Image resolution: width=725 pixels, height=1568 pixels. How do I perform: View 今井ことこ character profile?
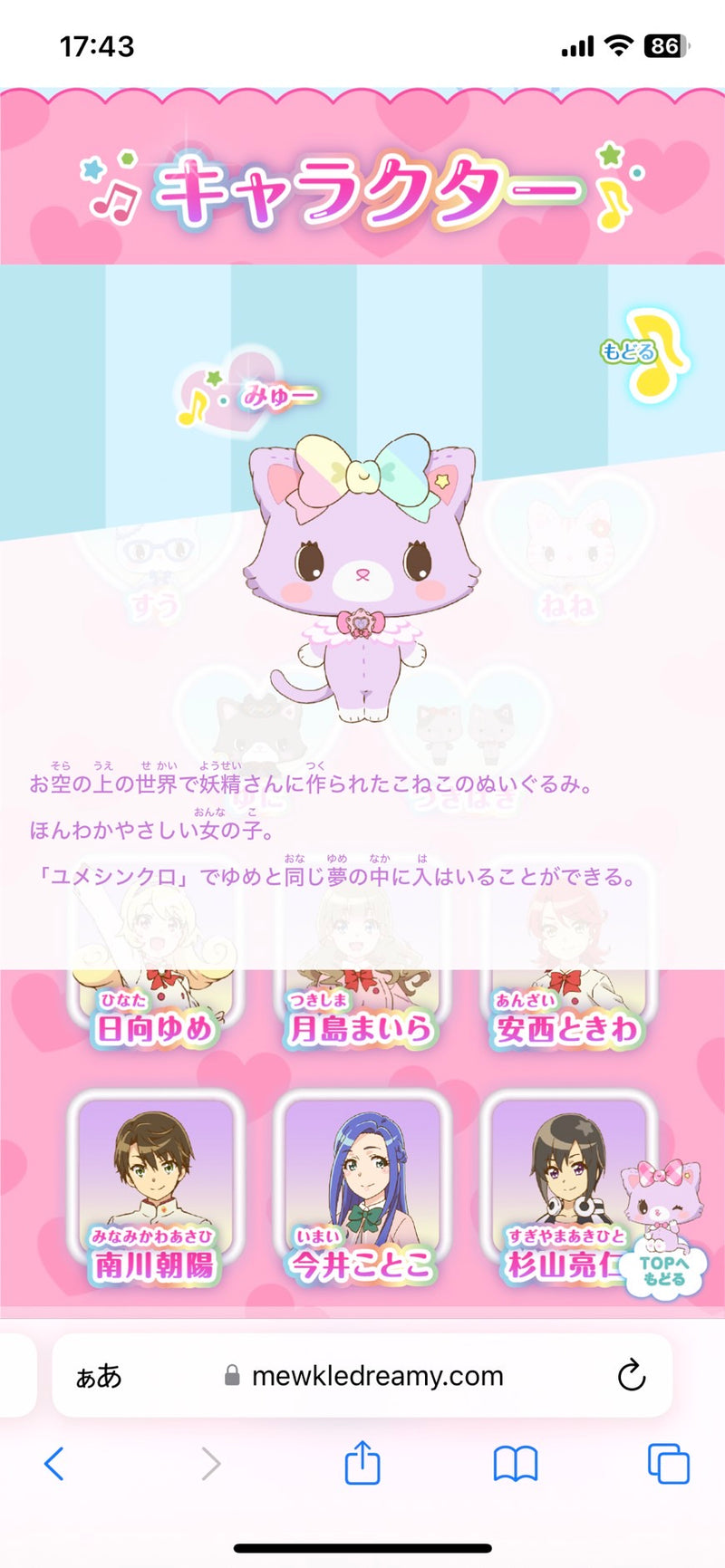click(x=361, y=1187)
